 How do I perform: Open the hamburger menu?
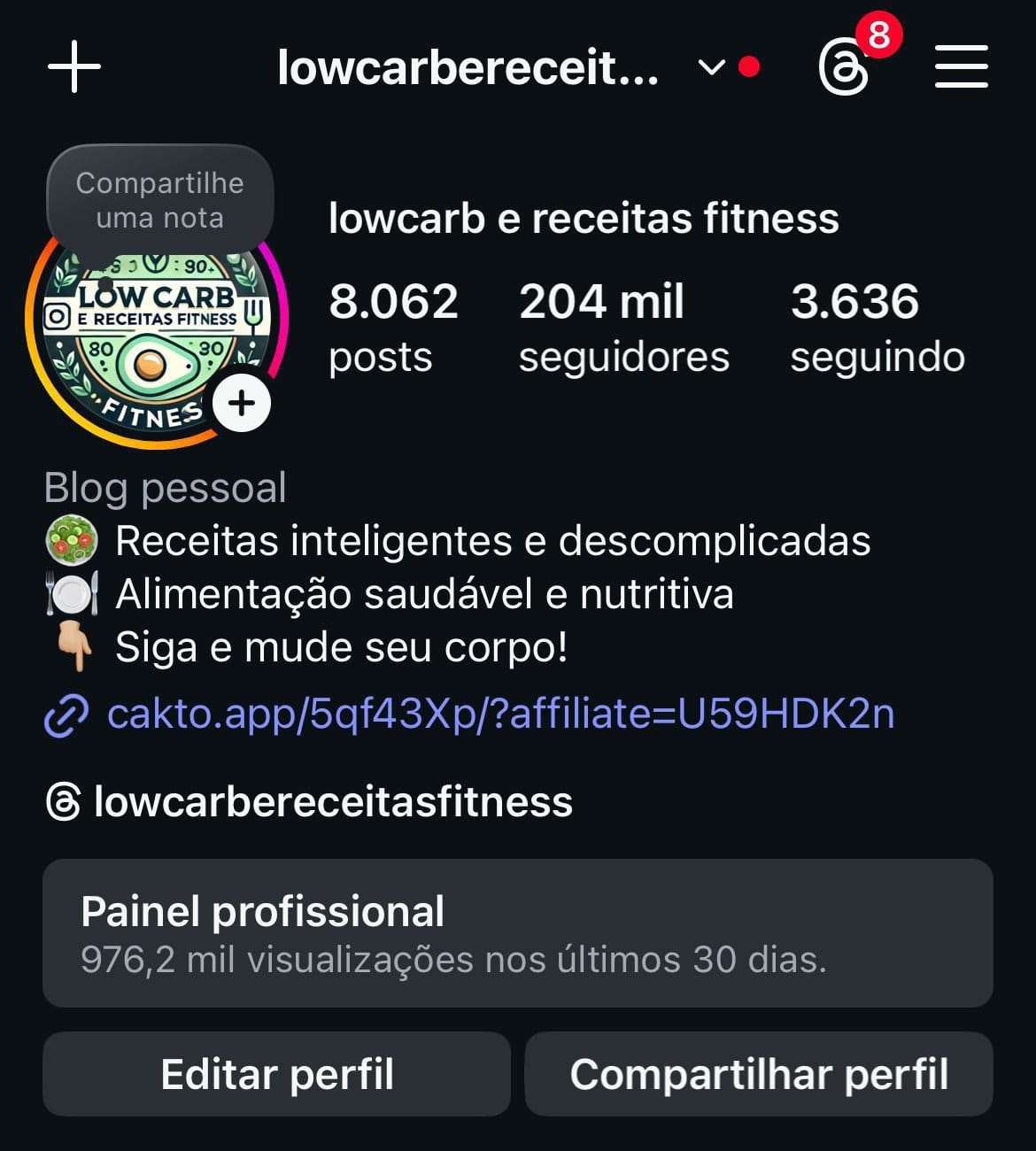(x=961, y=65)
